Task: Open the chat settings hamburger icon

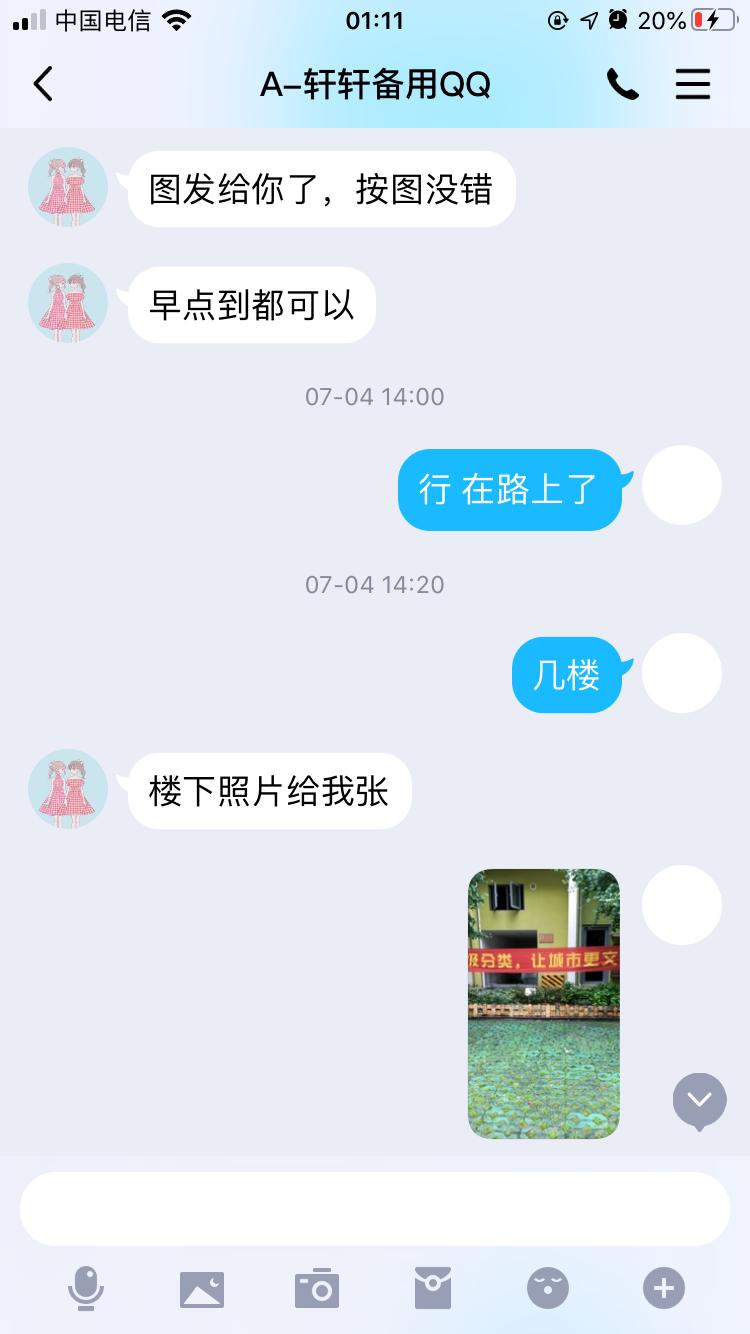Action: (x=692, y=85)
